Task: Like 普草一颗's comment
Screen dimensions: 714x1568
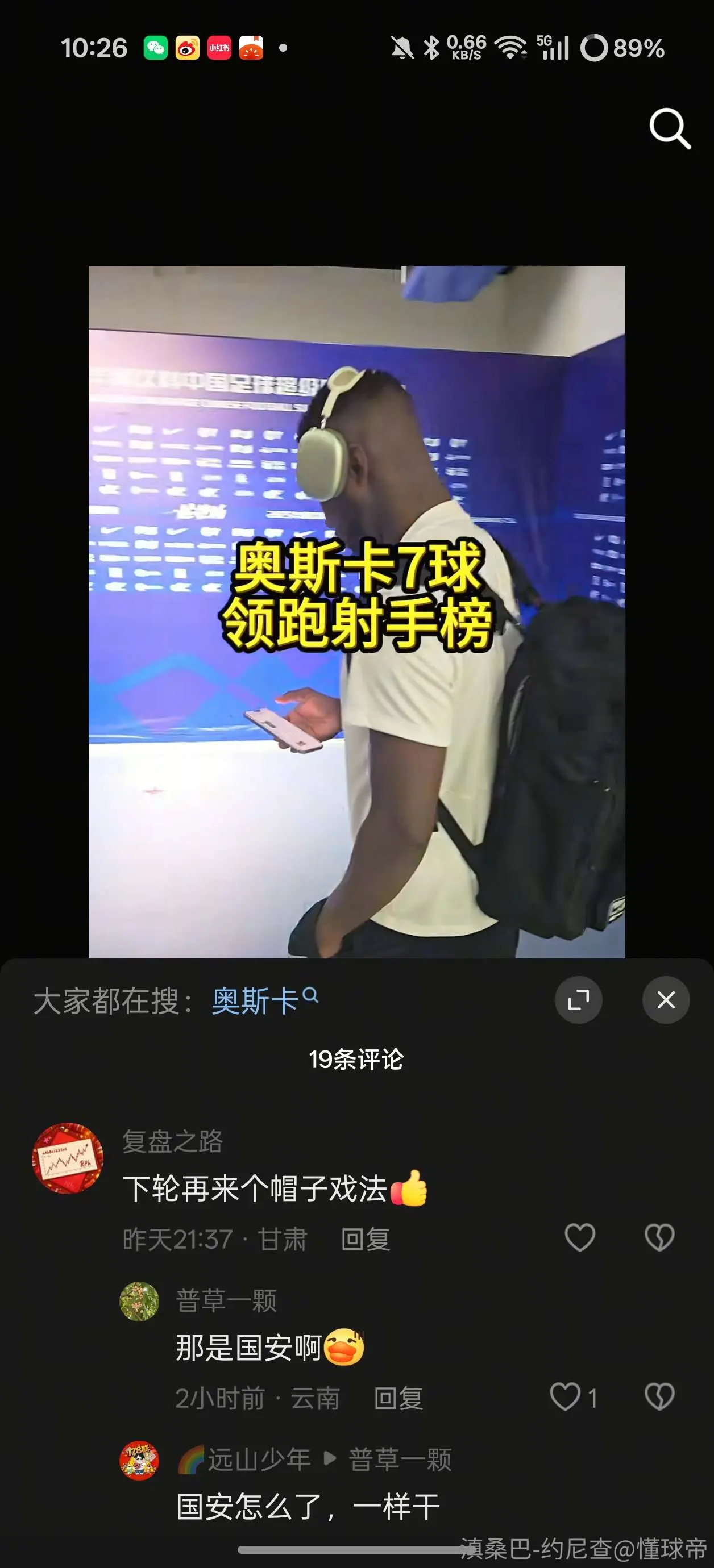Action: (x=572, y=1397)
